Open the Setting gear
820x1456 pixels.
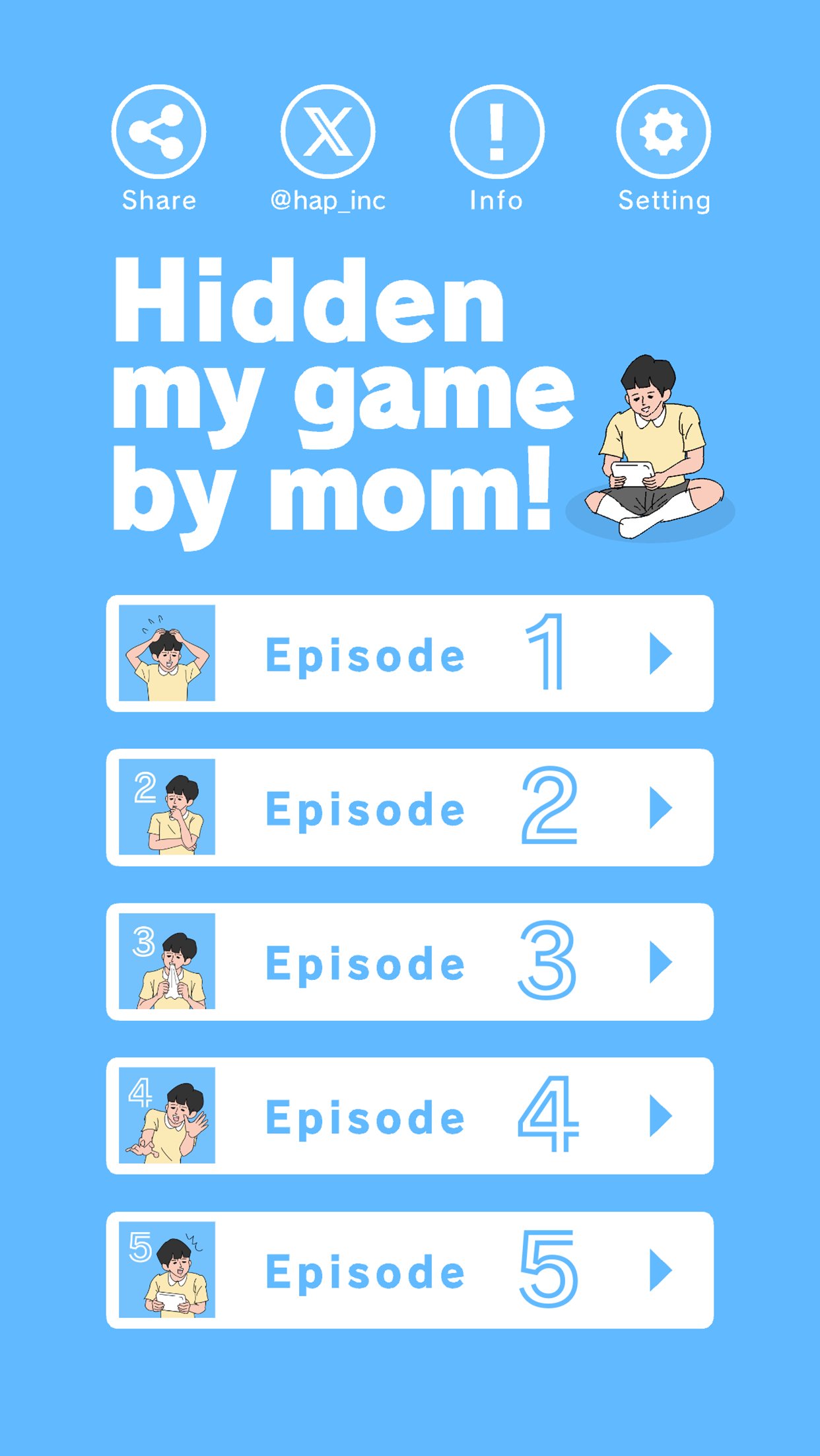click(x=664, y=131)
